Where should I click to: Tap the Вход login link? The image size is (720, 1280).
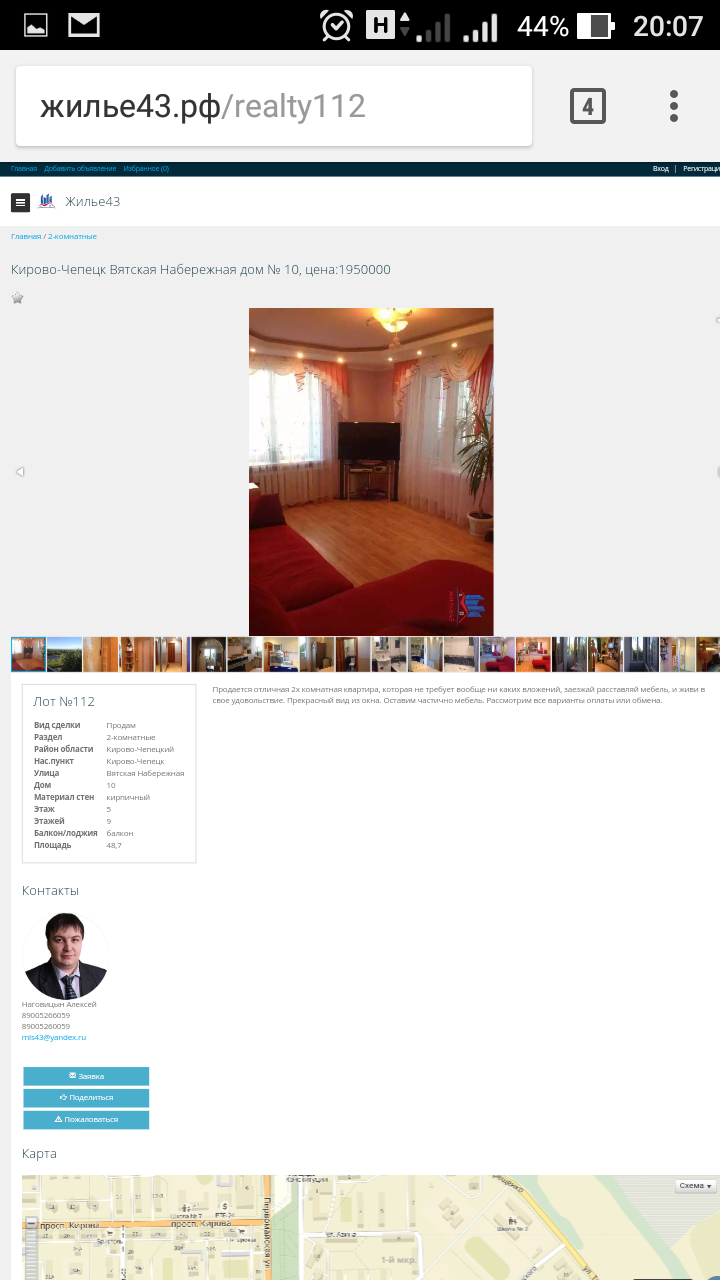[x=660, y=169]
